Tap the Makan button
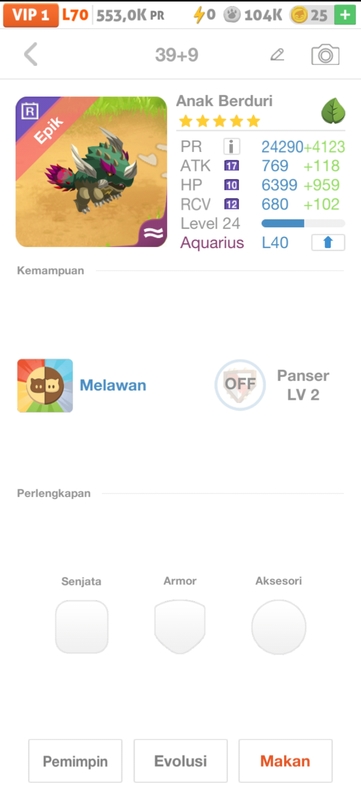This screenshot has width=361, height=800. pyautogui.click(x=285, y=761)
